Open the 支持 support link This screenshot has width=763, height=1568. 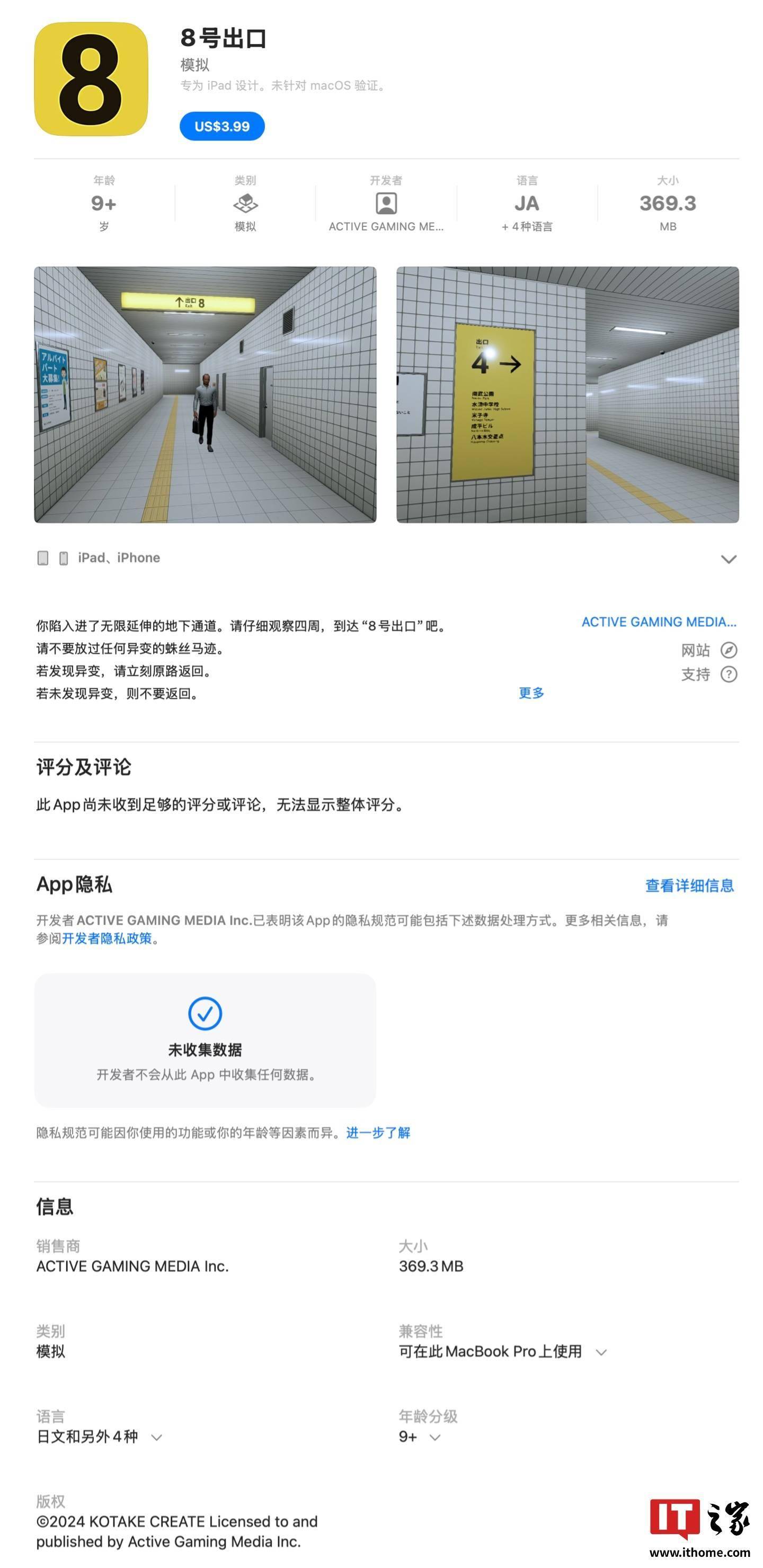click(708, 675)
